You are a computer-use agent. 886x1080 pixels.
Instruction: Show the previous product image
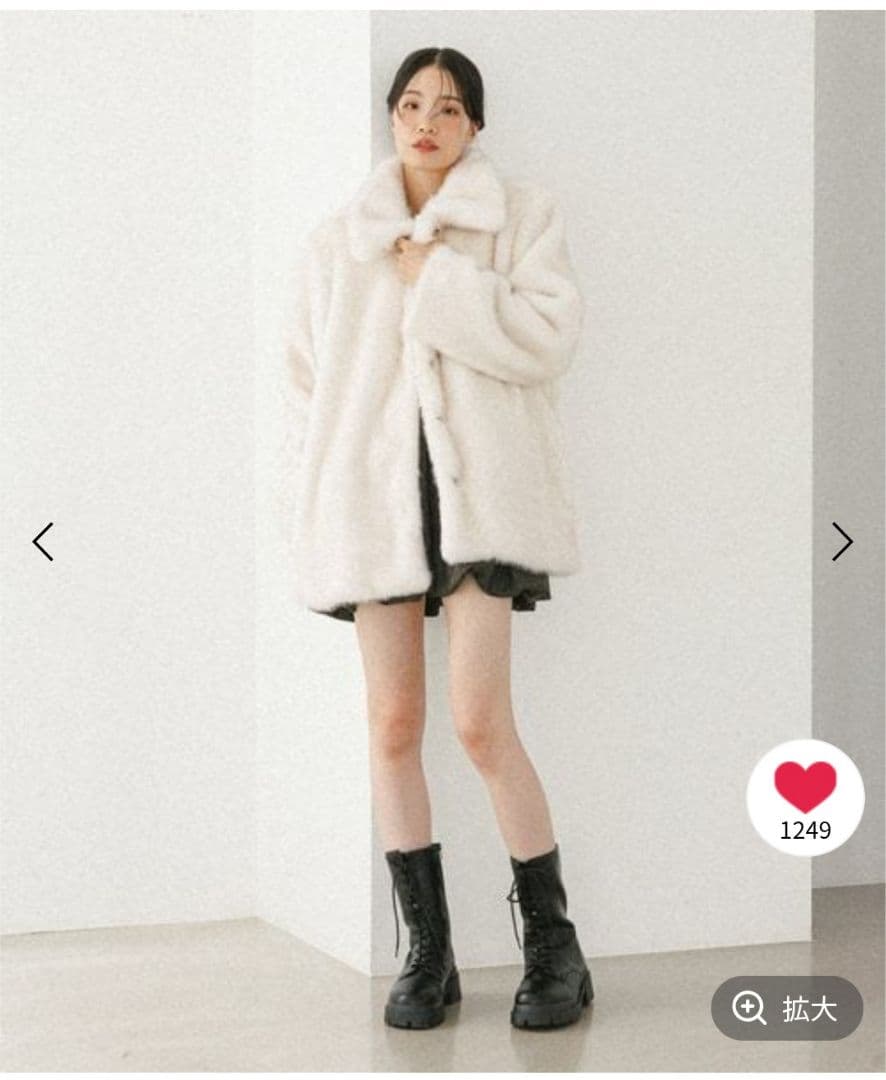(x=42, y=542)
